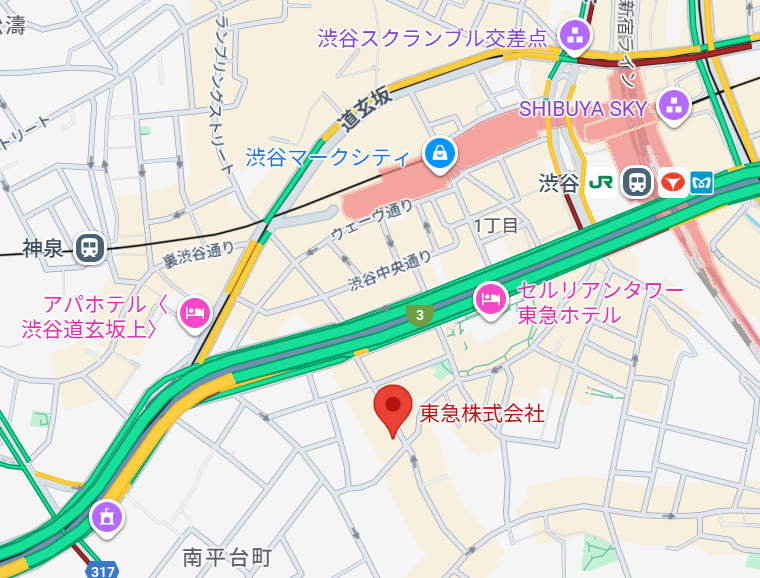Viewport: 760px width, 578px height.
Task: Select the SHIBUYA SKY attraction marker
Action: [675, 106]
